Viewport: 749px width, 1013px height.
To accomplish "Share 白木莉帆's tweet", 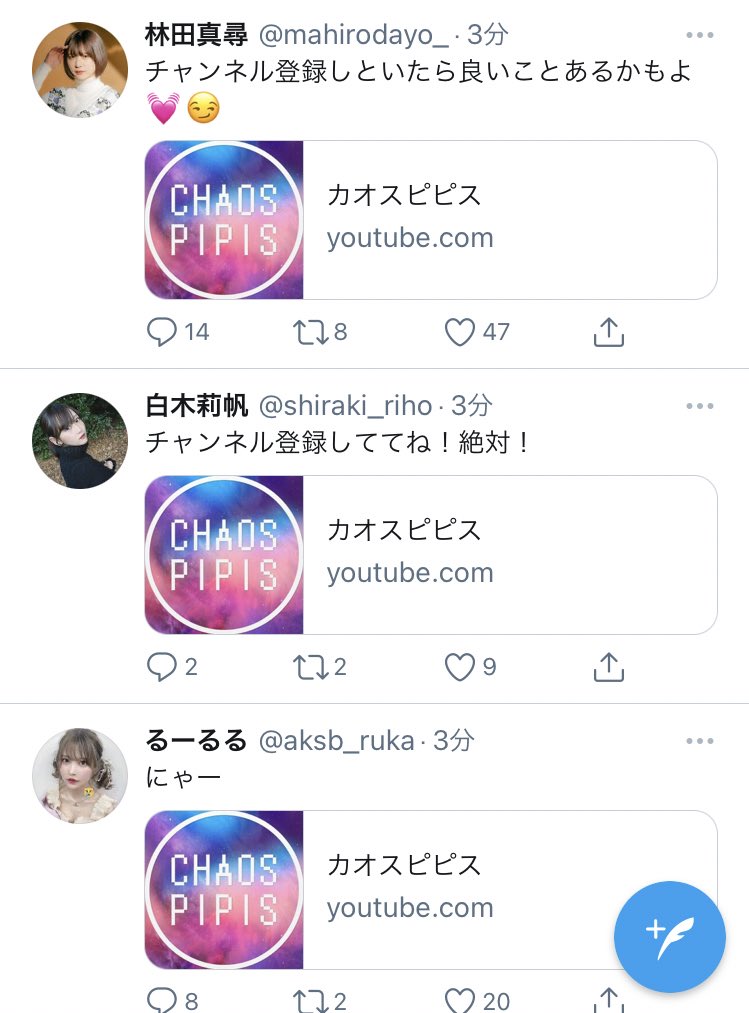I will (x=609, y=667).
